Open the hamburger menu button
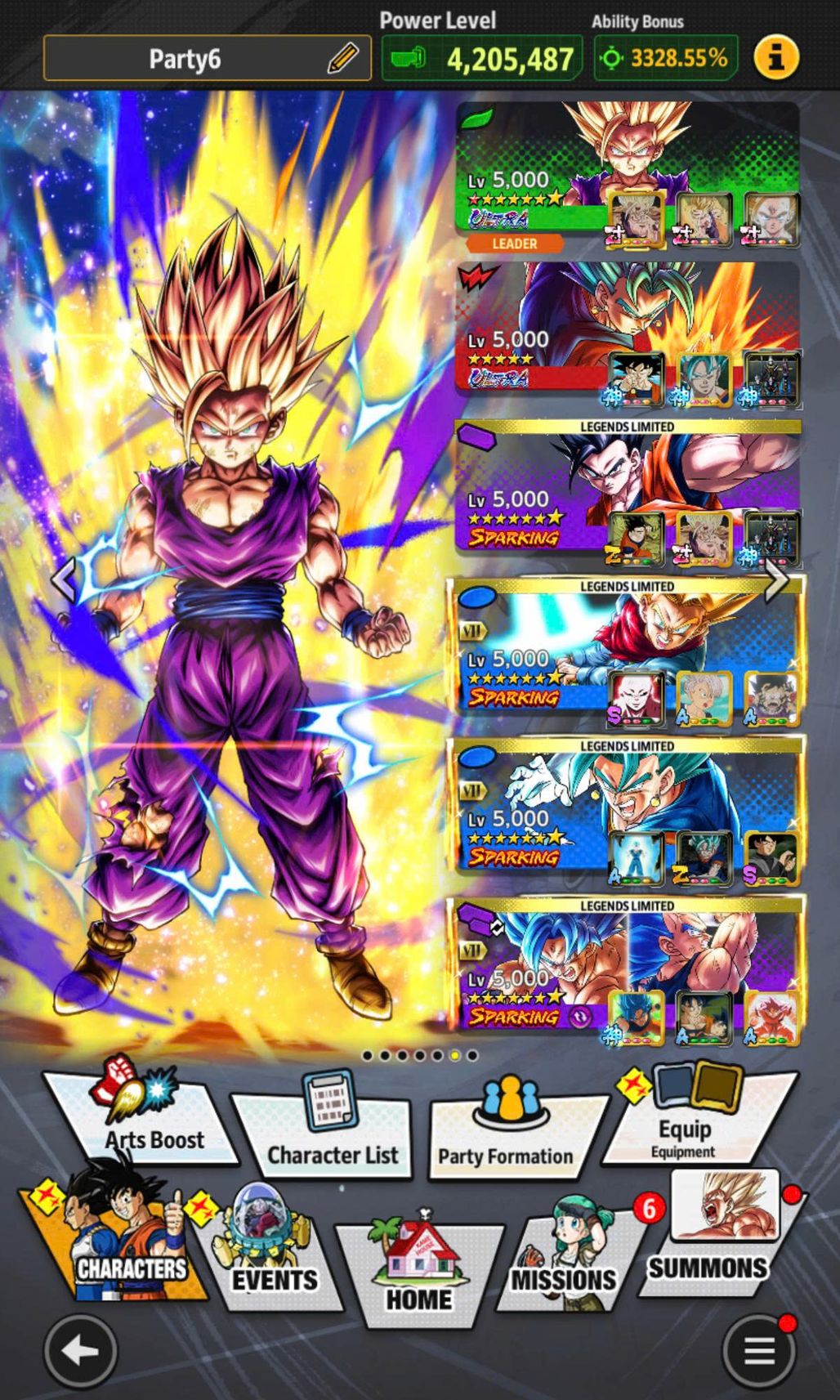Image resolution: width=840 pixels, height=1400 pixels. tap(758, 1350)
